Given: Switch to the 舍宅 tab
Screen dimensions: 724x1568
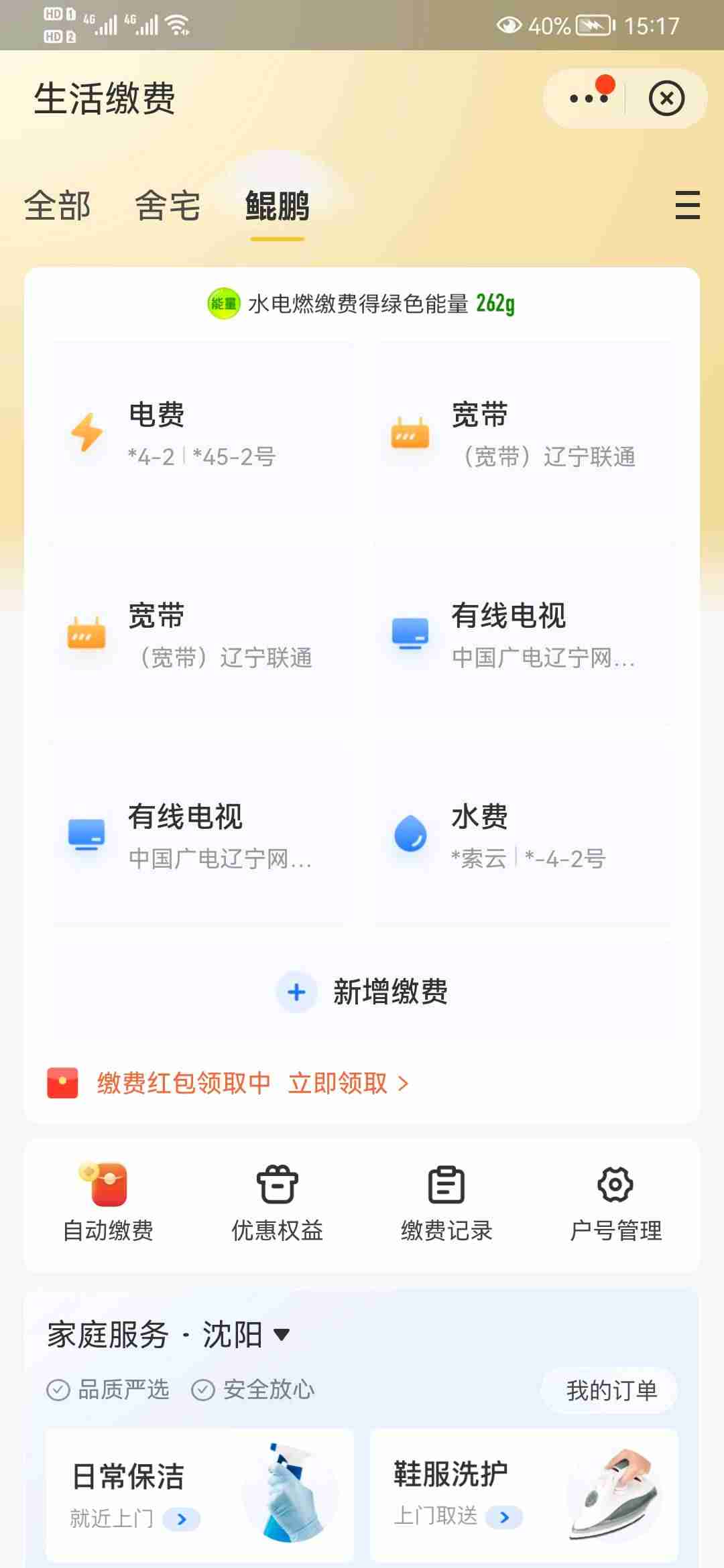Looking at the screenshot, I should (x=168, y=206).
